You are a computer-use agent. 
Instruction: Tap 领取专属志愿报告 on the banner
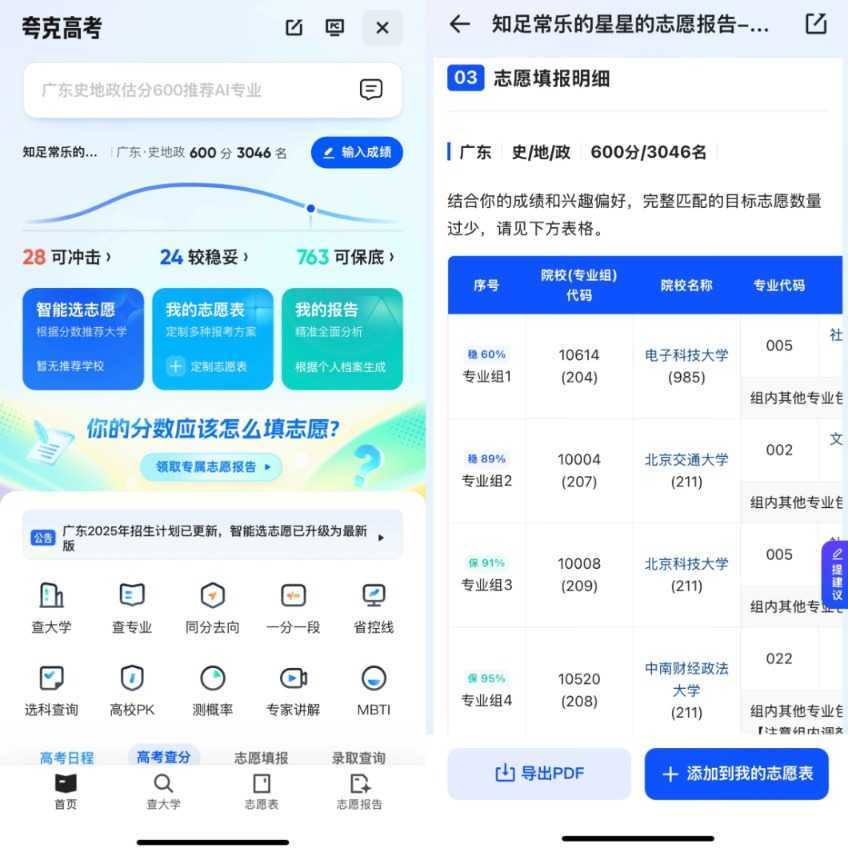click(x=210, y=466)
